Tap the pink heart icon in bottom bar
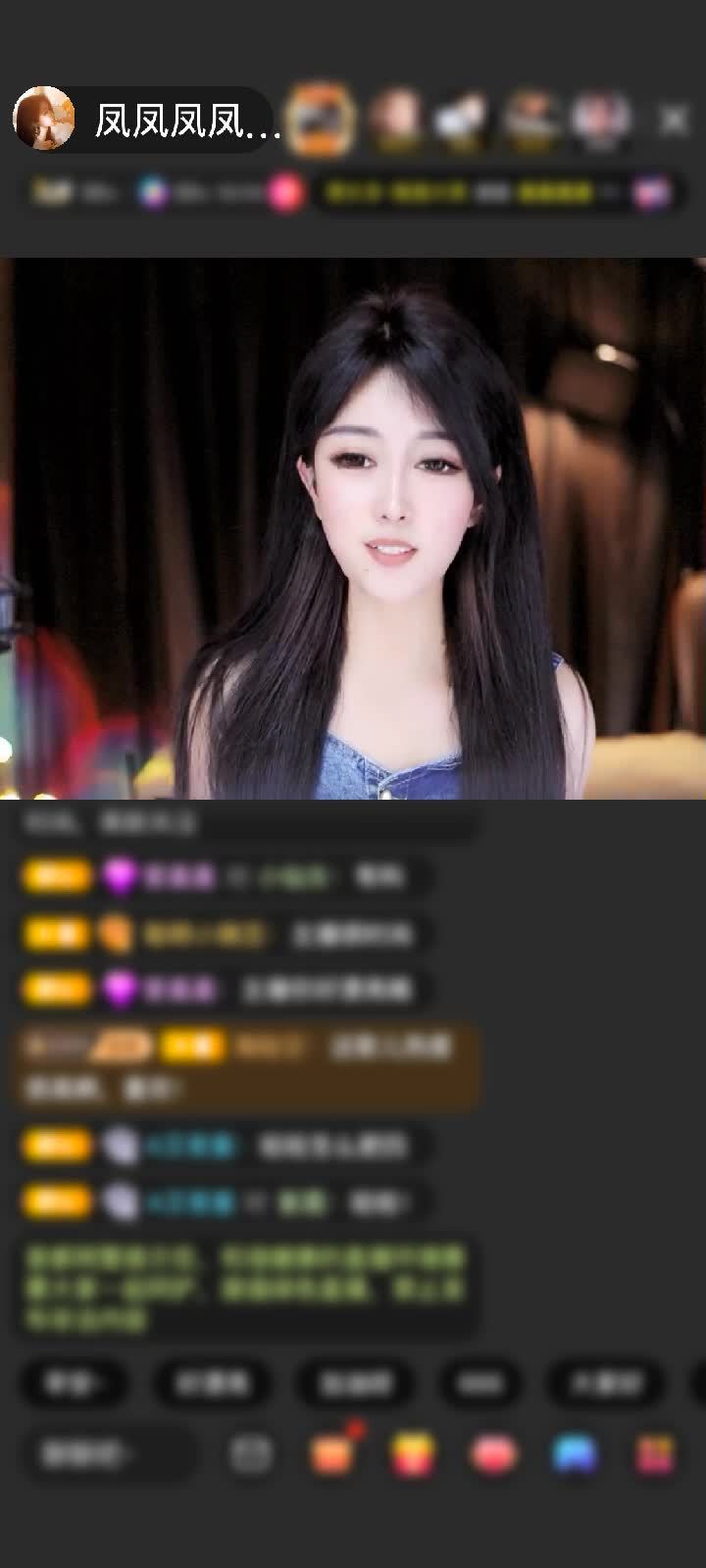The image size is (706, 1568). (x=494, y=1454)
